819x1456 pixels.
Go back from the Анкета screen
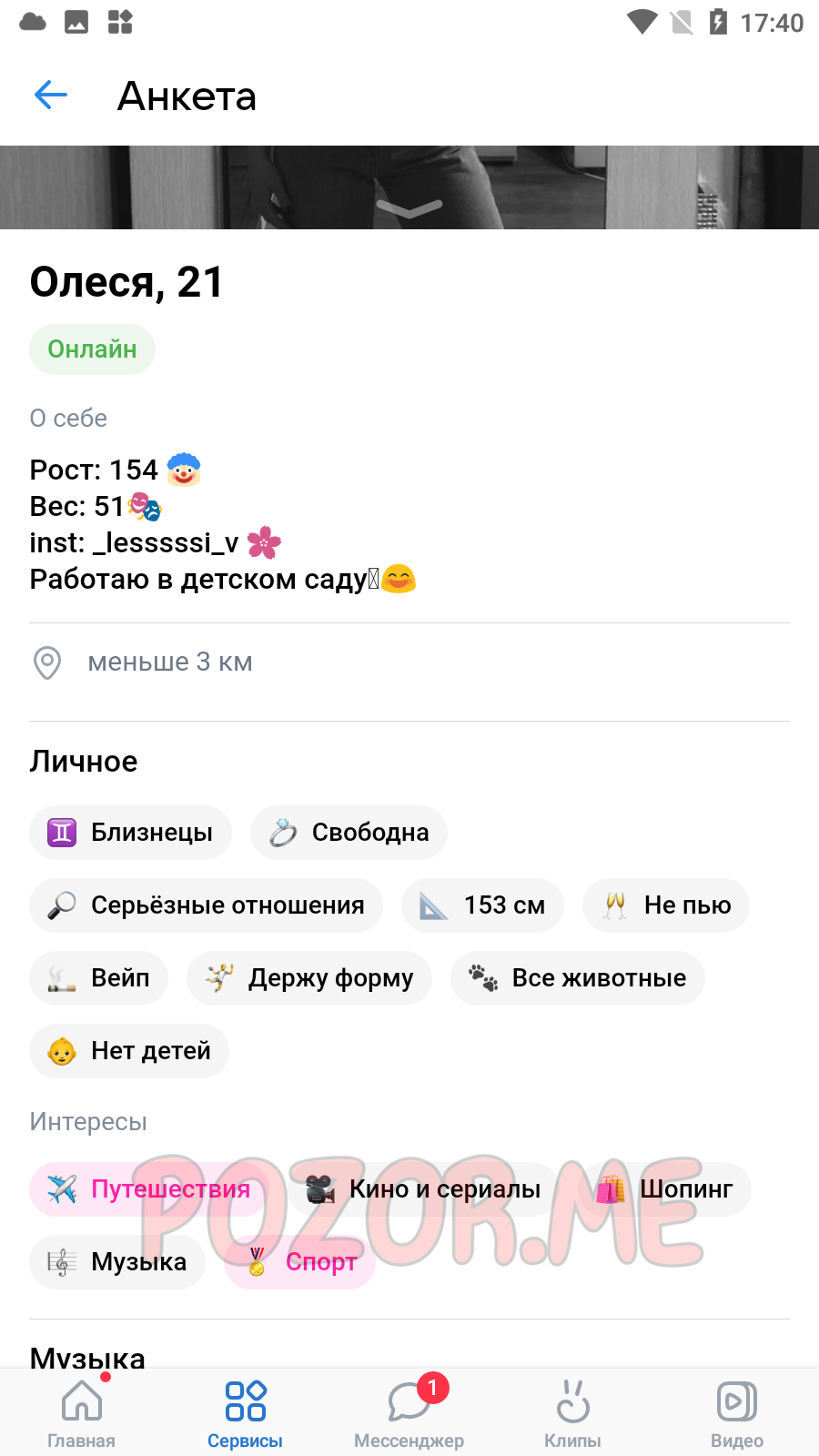[51, 95]
